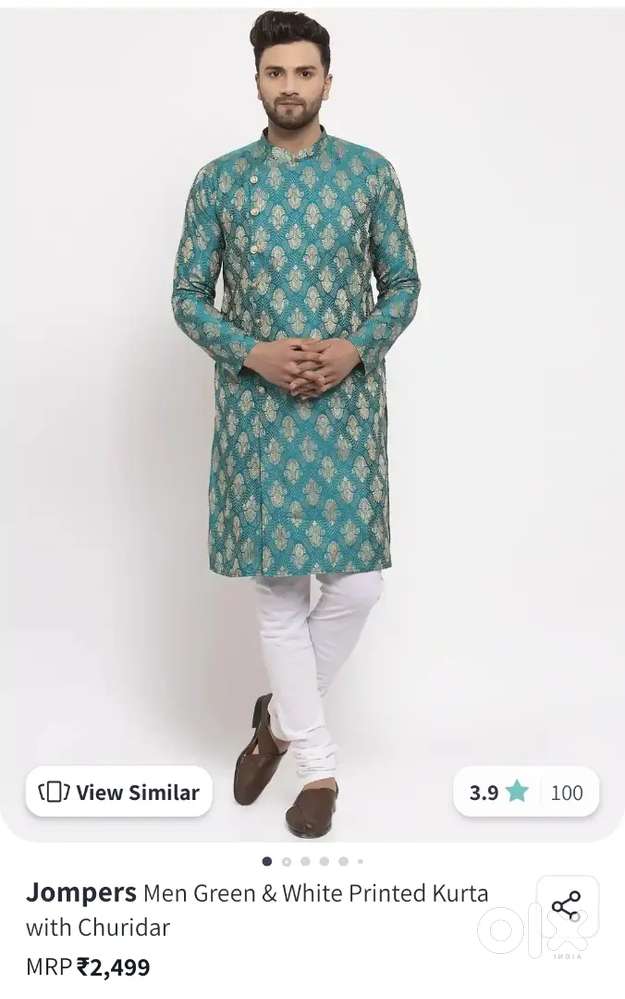Jump to the second image indicator dot
The image size is (625, 999).
point(287,861)
